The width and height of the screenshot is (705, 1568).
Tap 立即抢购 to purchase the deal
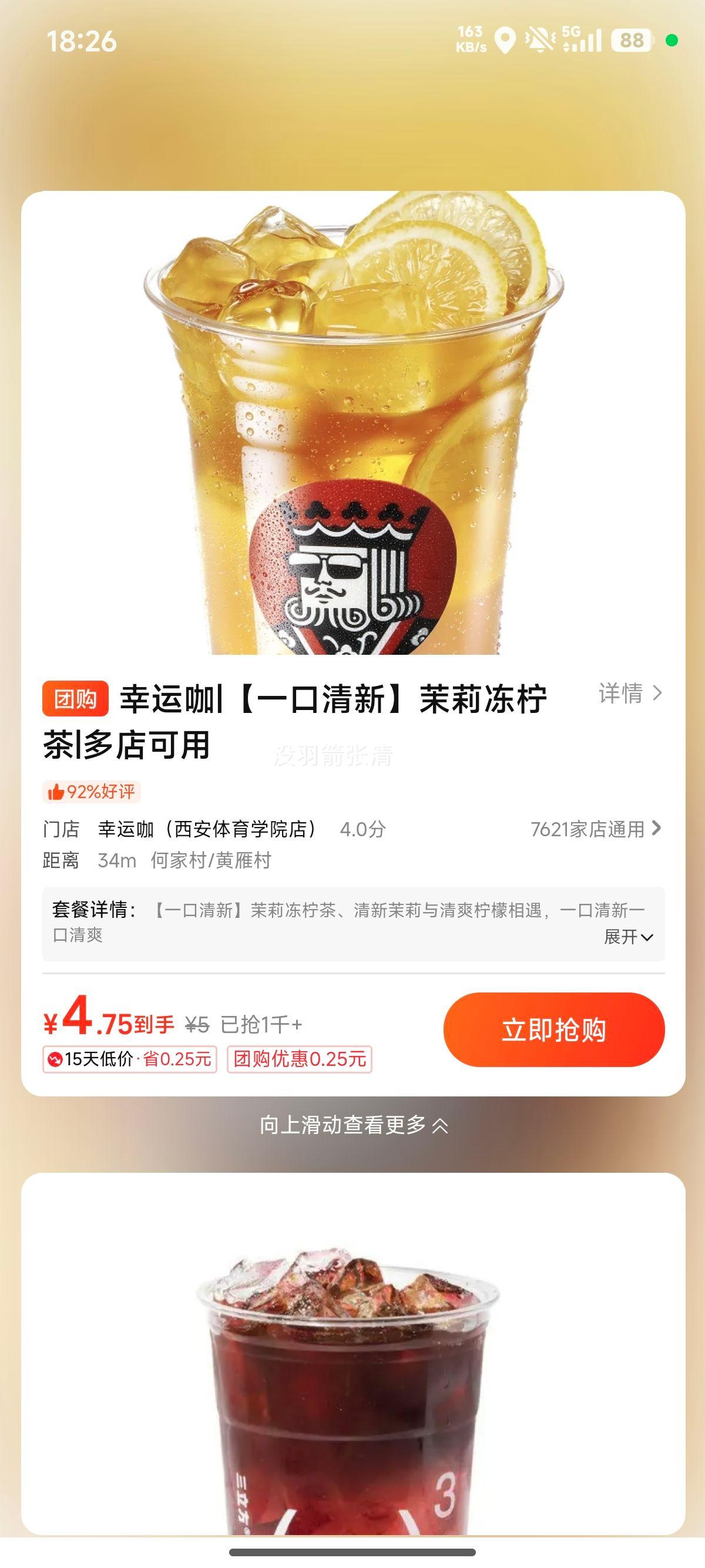[x=554, y=1028]
